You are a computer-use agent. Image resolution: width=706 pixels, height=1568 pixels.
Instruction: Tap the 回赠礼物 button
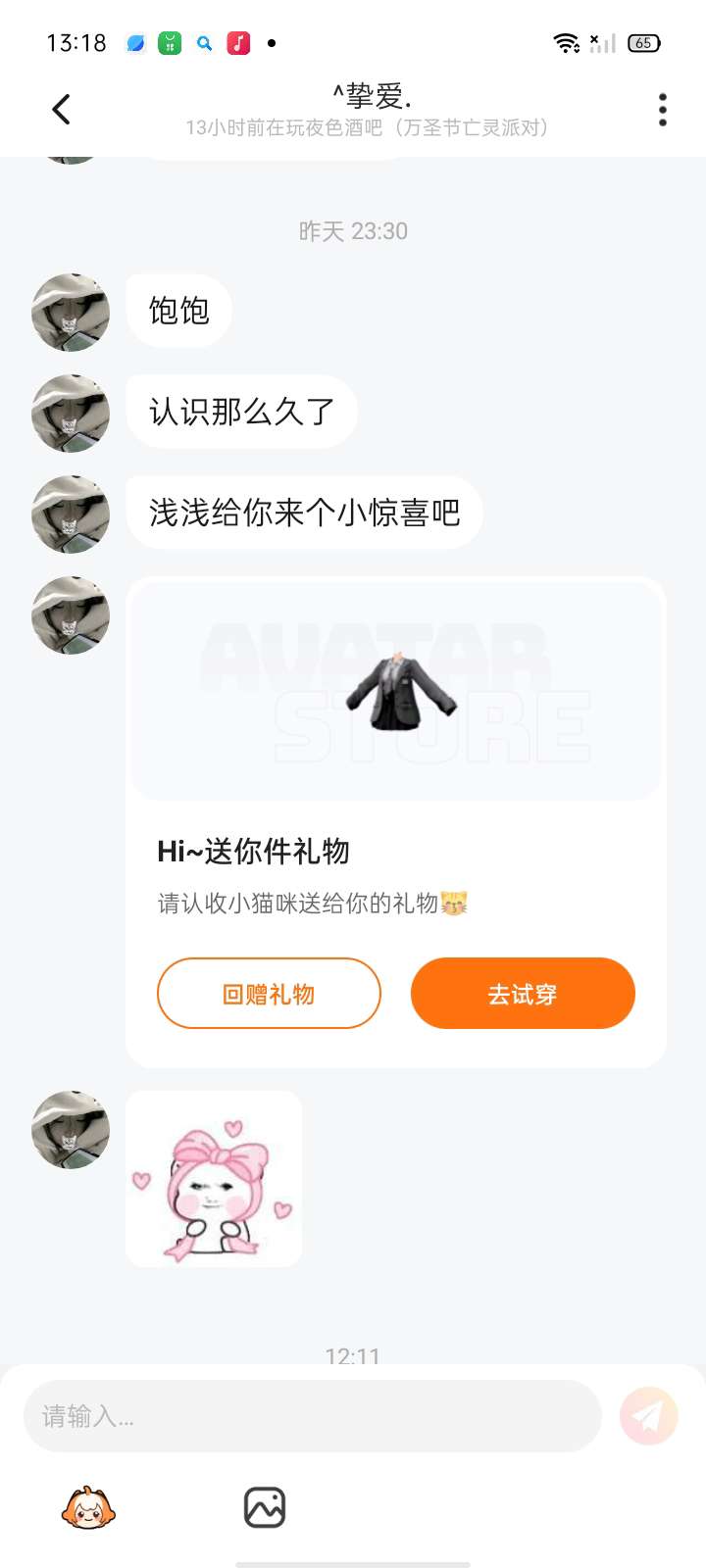[269, 994]
